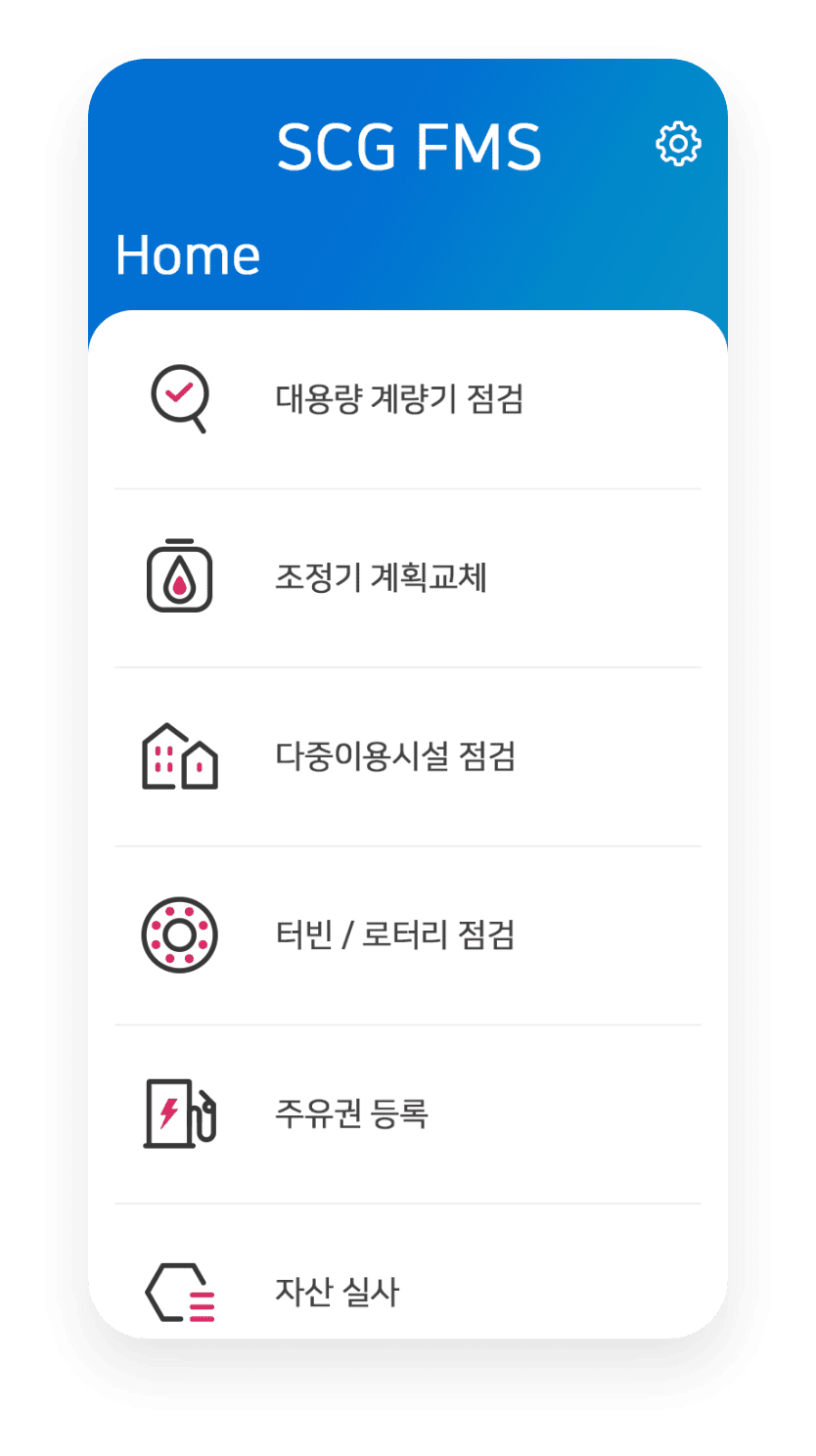Open 다중이용시설 점검

tap(408, 757)
